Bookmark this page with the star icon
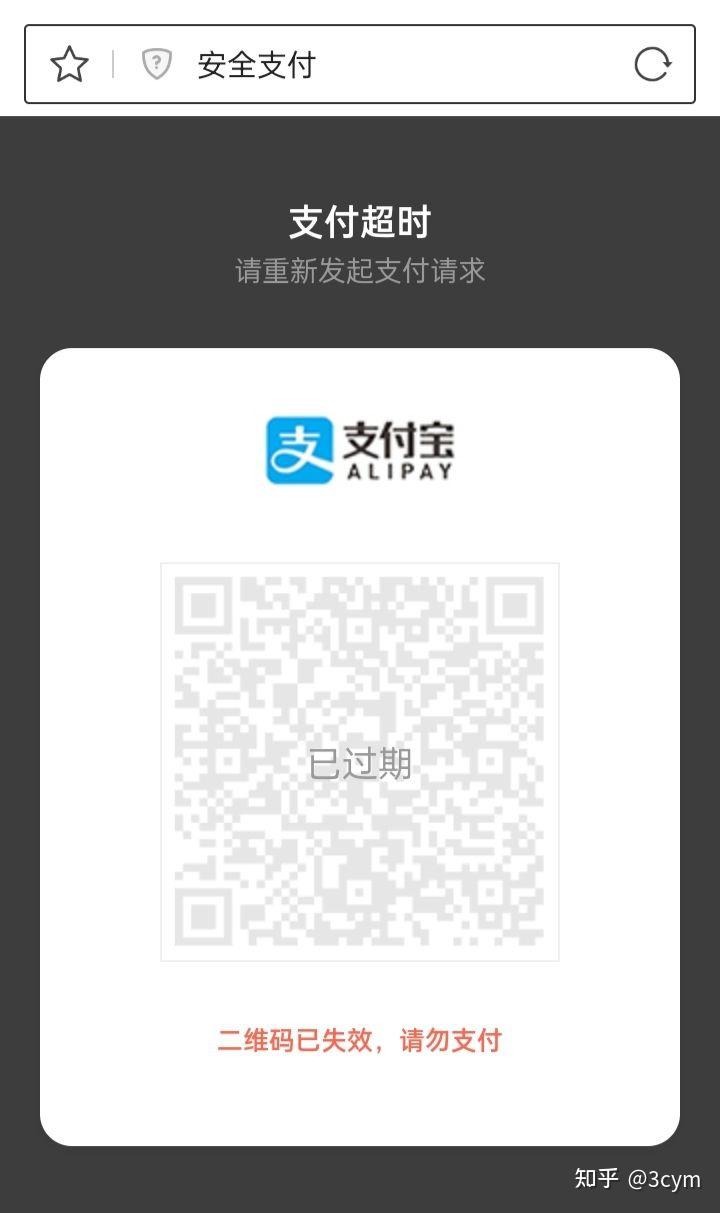 [69, 65]
